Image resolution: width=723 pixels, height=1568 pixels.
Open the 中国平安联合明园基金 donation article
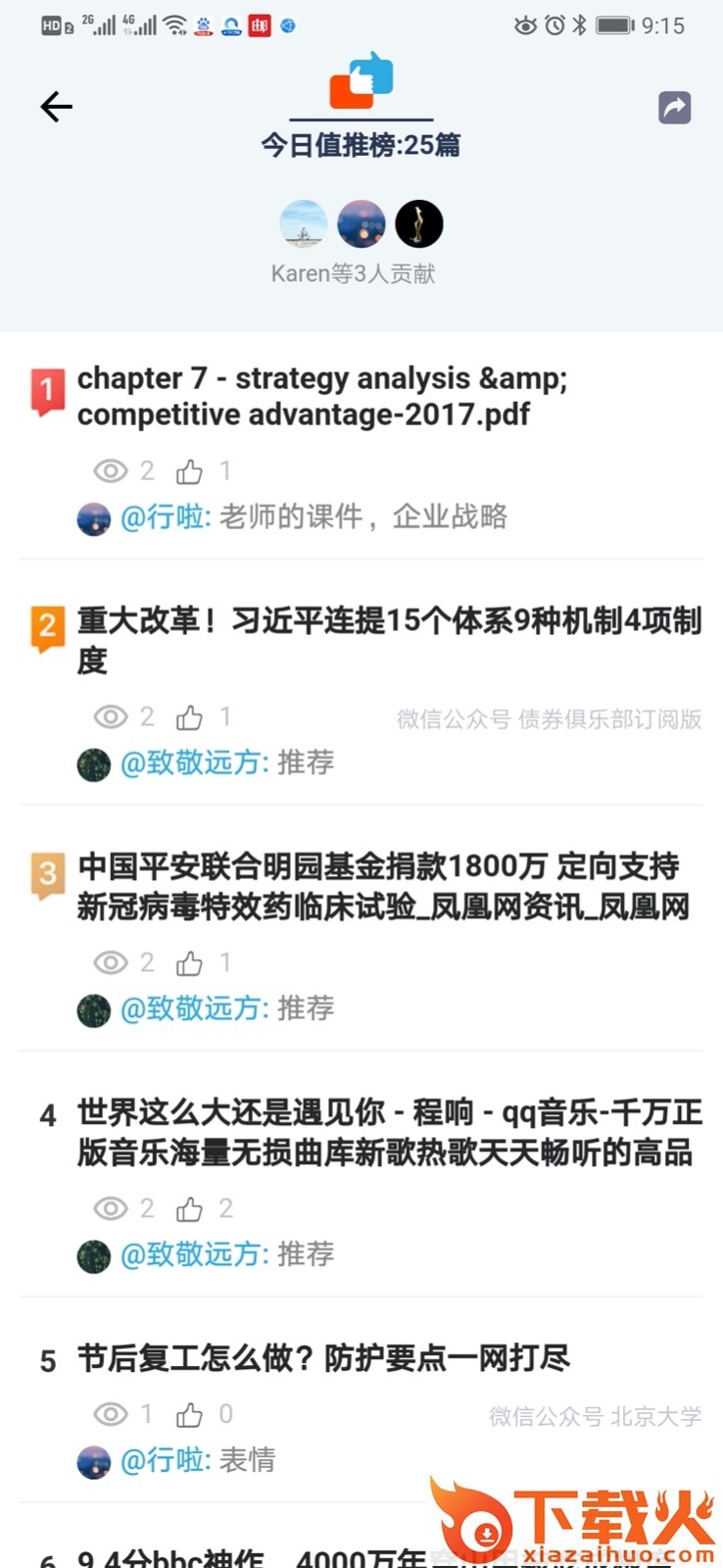[383, 886]
